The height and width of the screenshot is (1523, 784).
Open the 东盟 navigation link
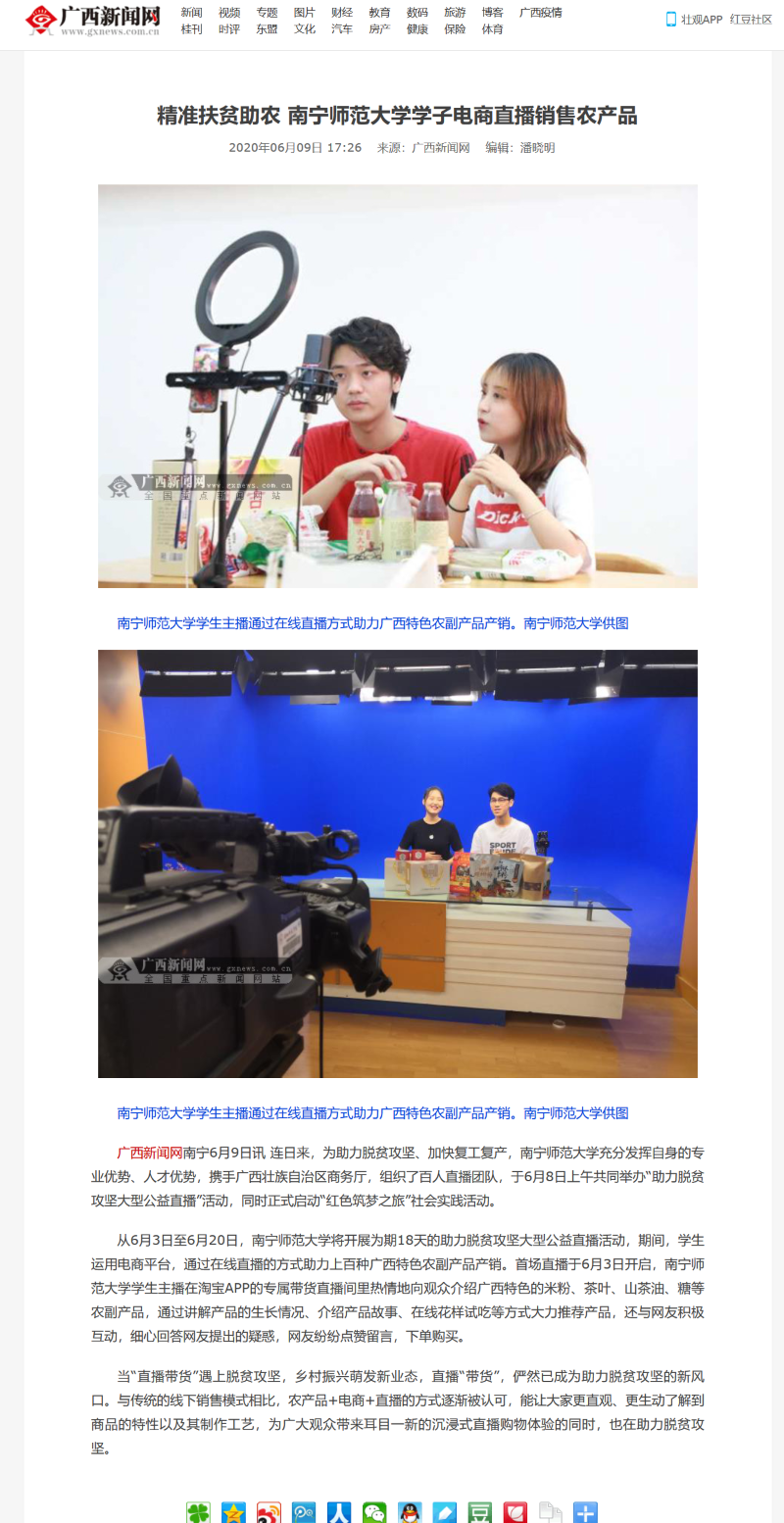[267, 29]
